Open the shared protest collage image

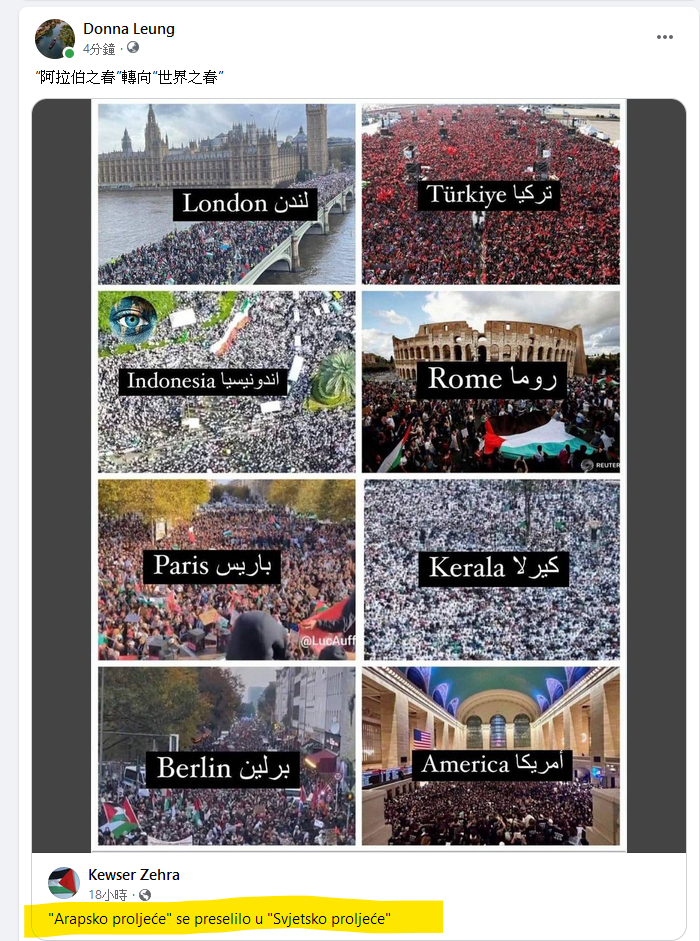click(358, 475)
